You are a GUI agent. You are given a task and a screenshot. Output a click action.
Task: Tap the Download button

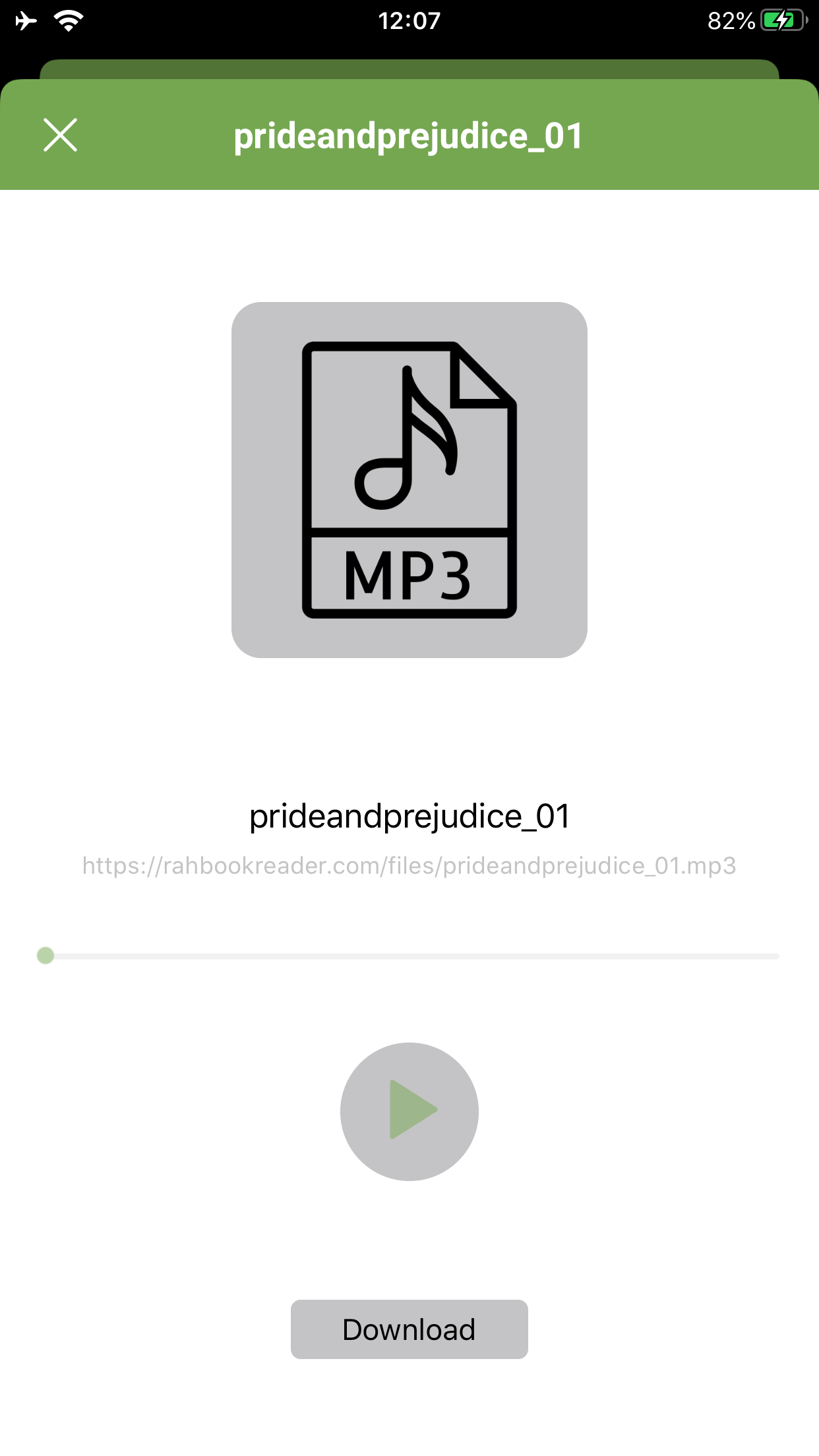(409, 1329)
